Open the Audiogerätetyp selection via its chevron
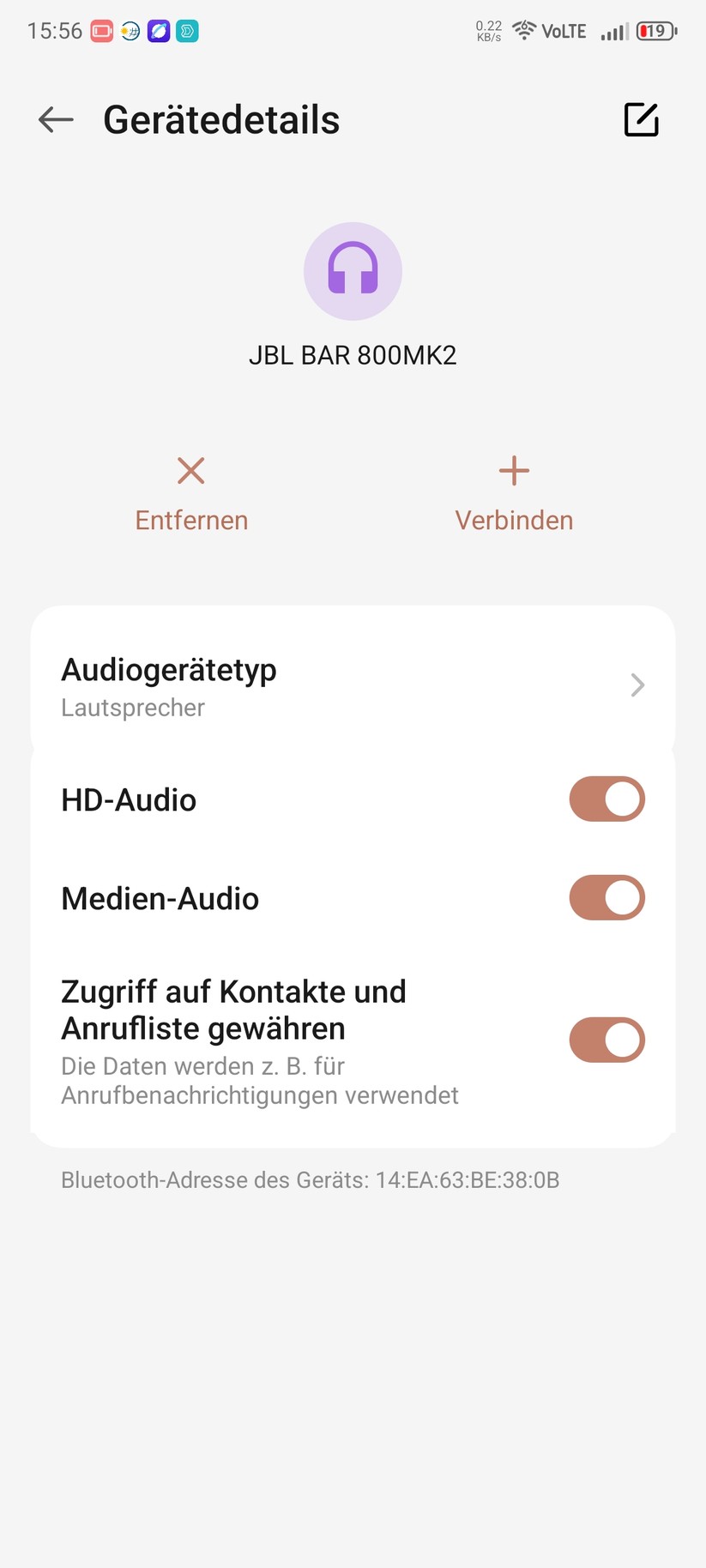706x1568 pixels. click(x=637, y=684)
